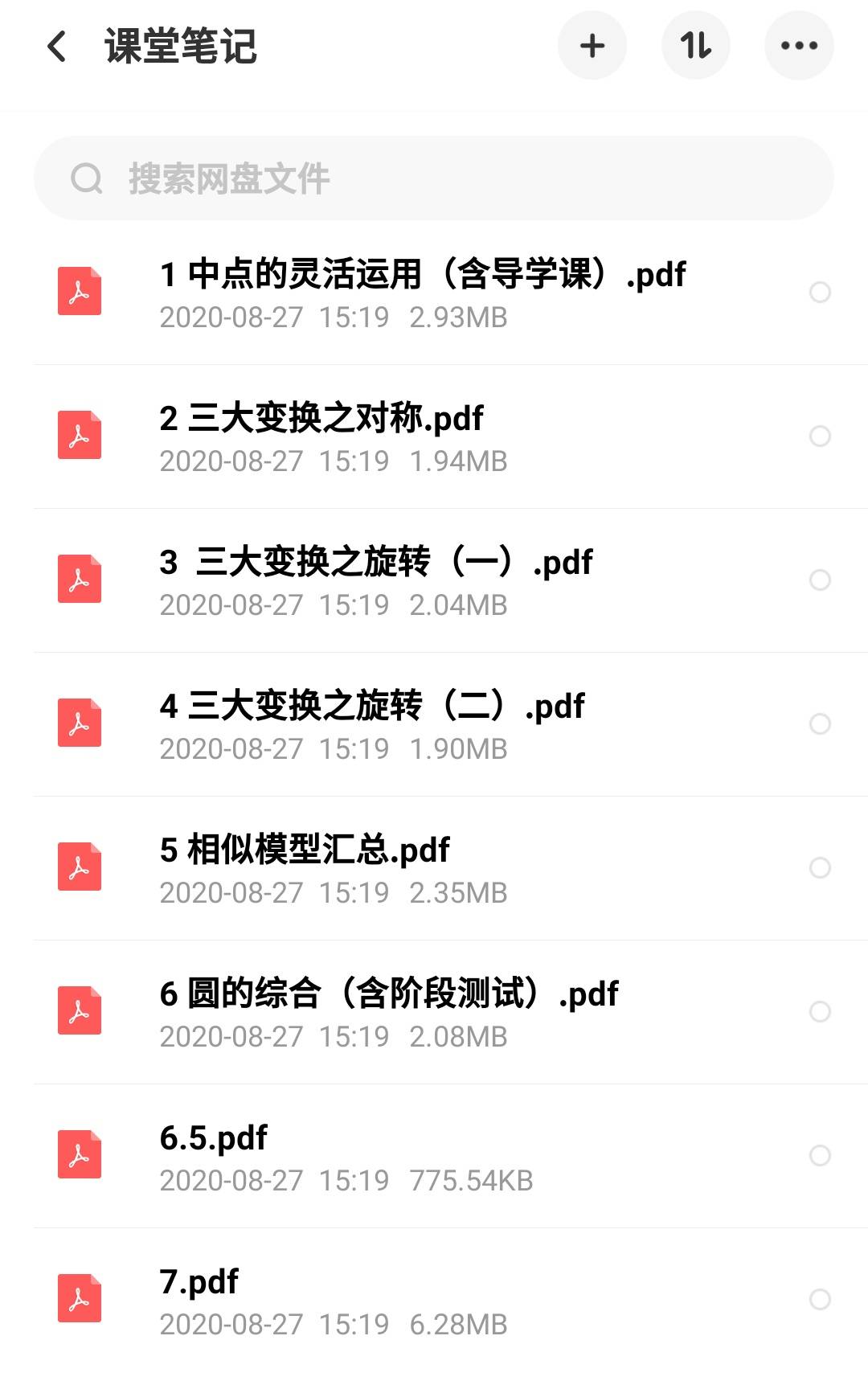The image size is (868, 1385).
Task: Click the PDF icon of 5 相似模型汇总
Action: (79, 867)
